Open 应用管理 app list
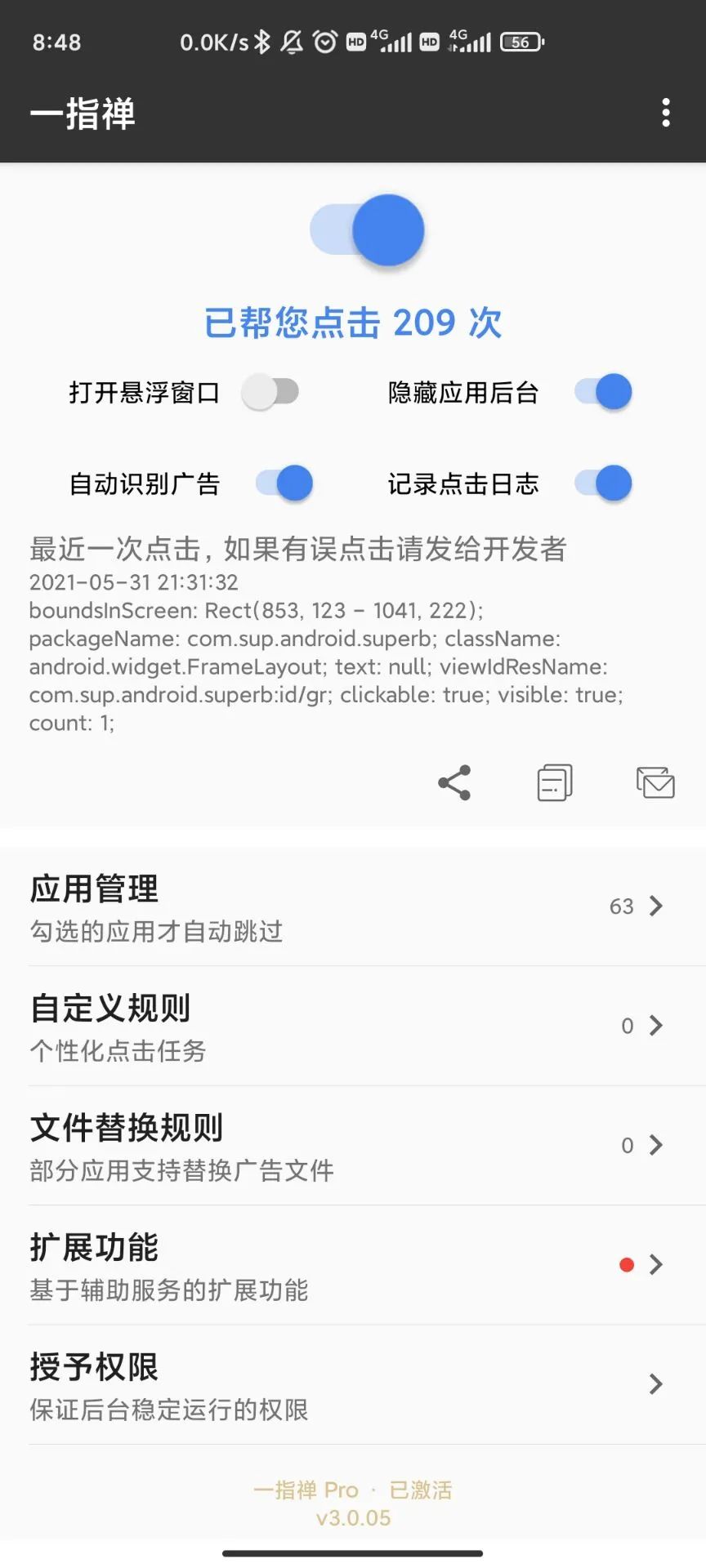Screen dimensions: 706x1568 point(353,907)
